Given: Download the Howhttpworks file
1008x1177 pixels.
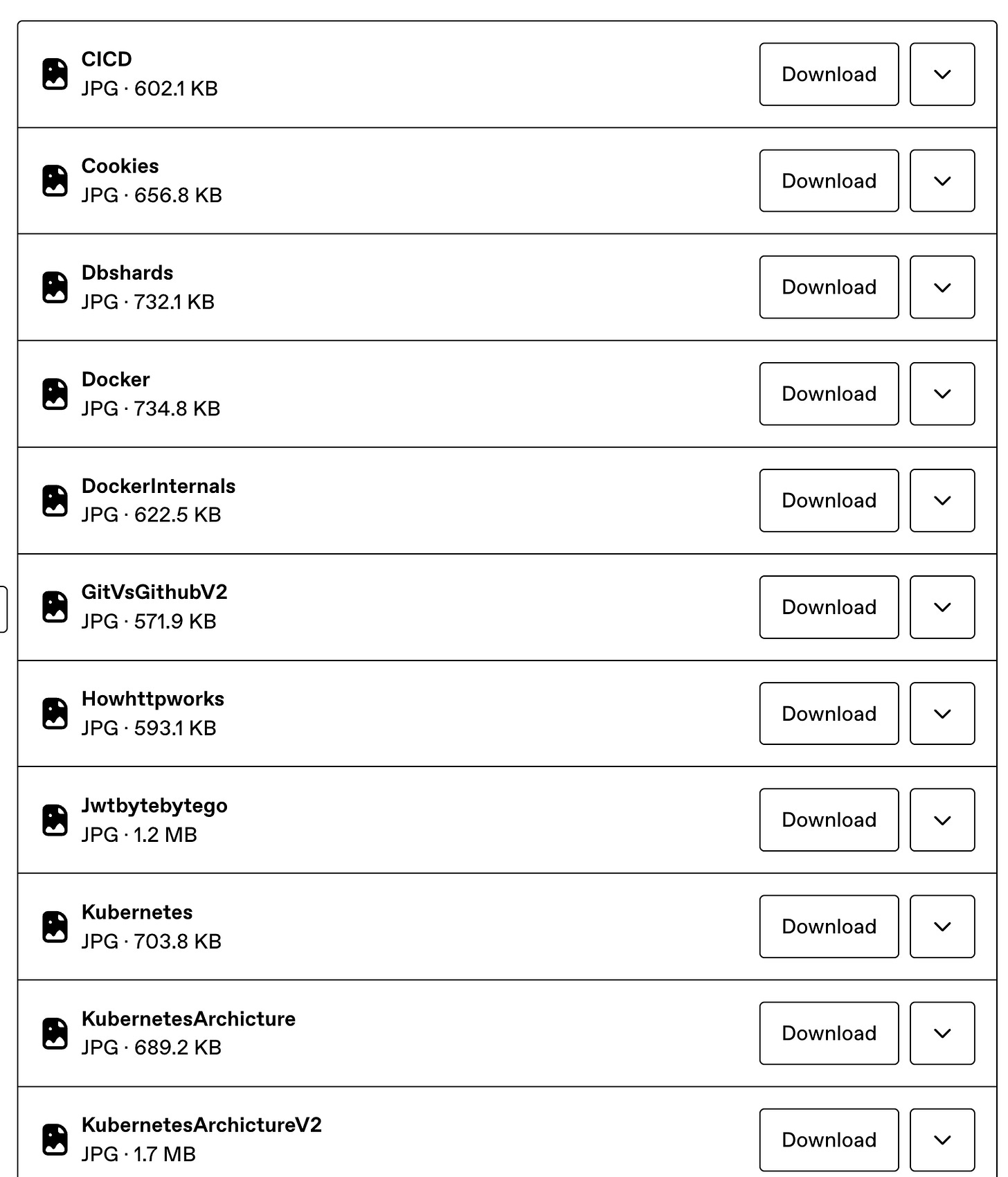Looking at the screenshot, I should (829, 714).
